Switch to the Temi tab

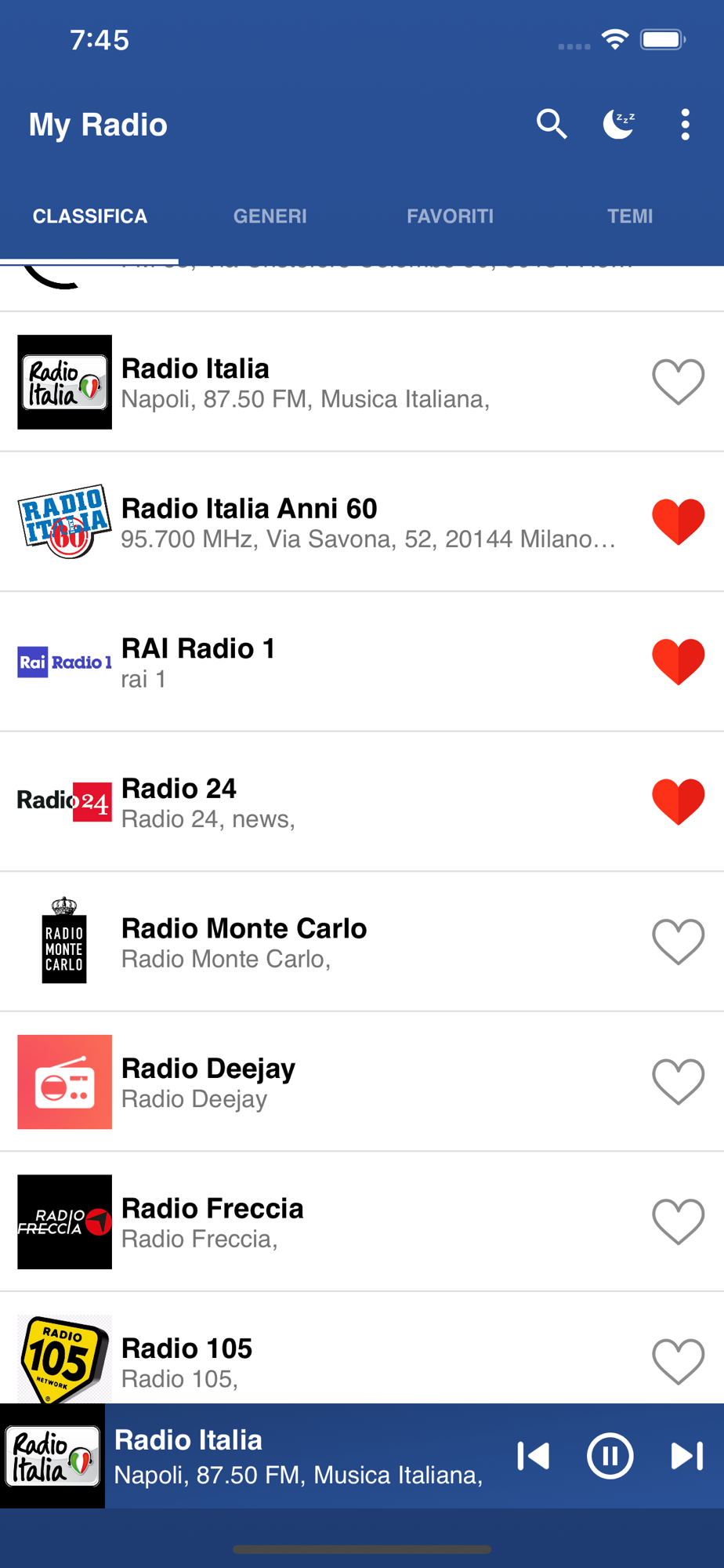point(630,216)
